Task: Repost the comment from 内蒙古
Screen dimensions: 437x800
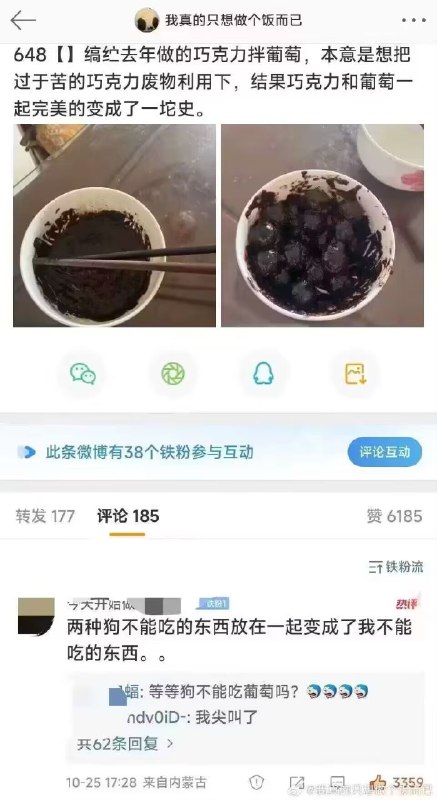Action: (x=297, y=782)
